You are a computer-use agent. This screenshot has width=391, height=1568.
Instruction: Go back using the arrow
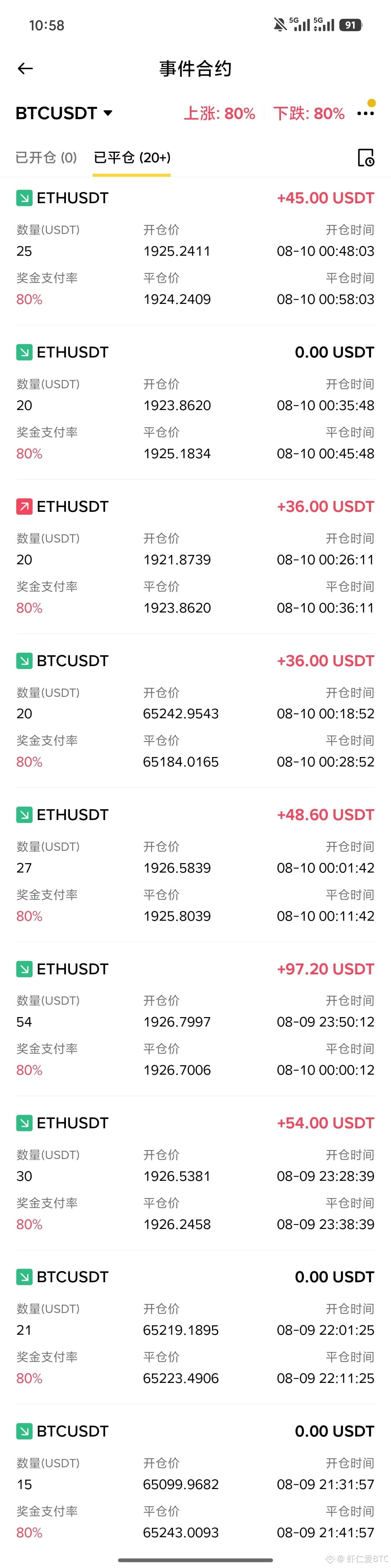[25, 69]
